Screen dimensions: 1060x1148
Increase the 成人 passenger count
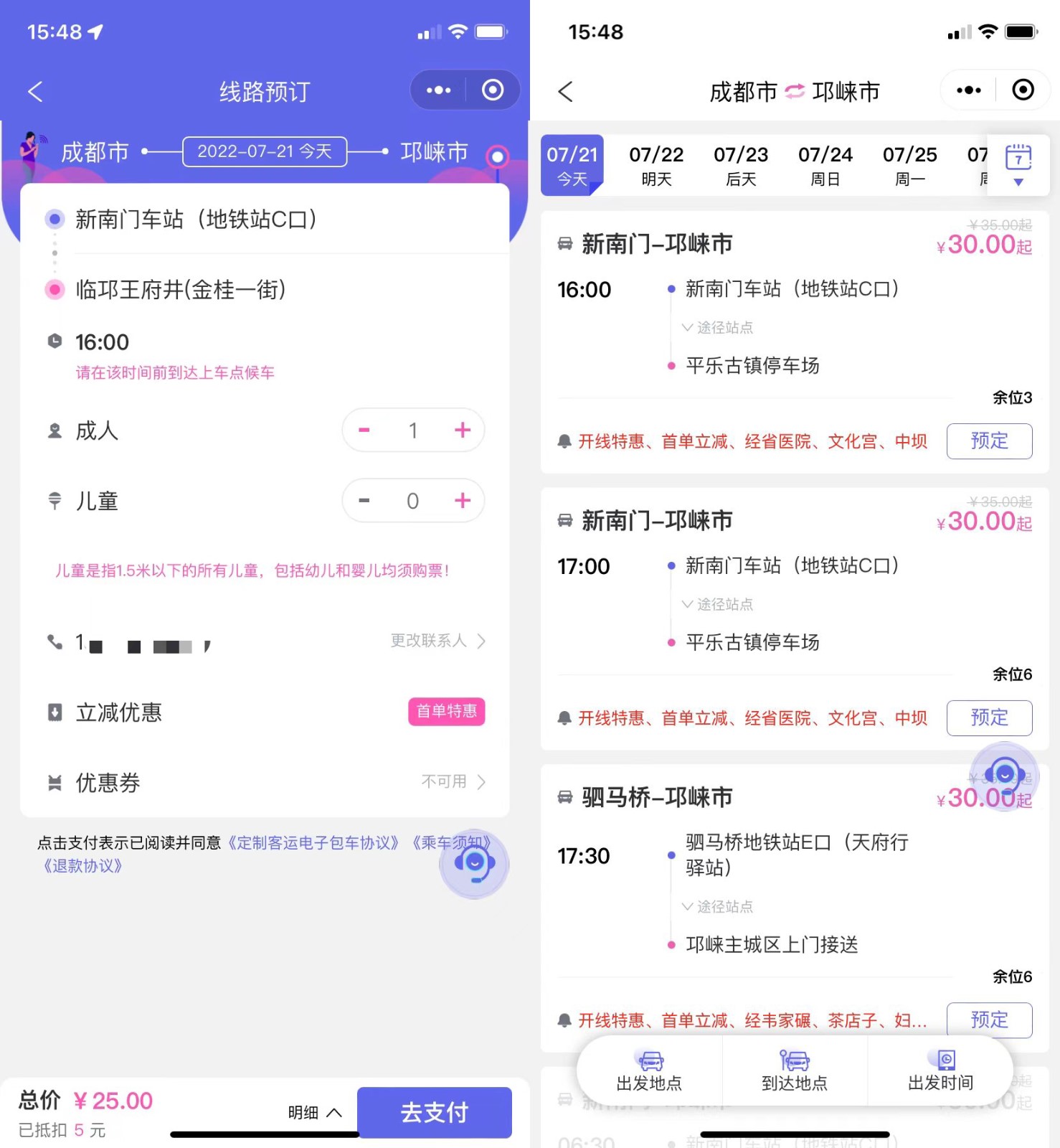[x=463, y=430]
